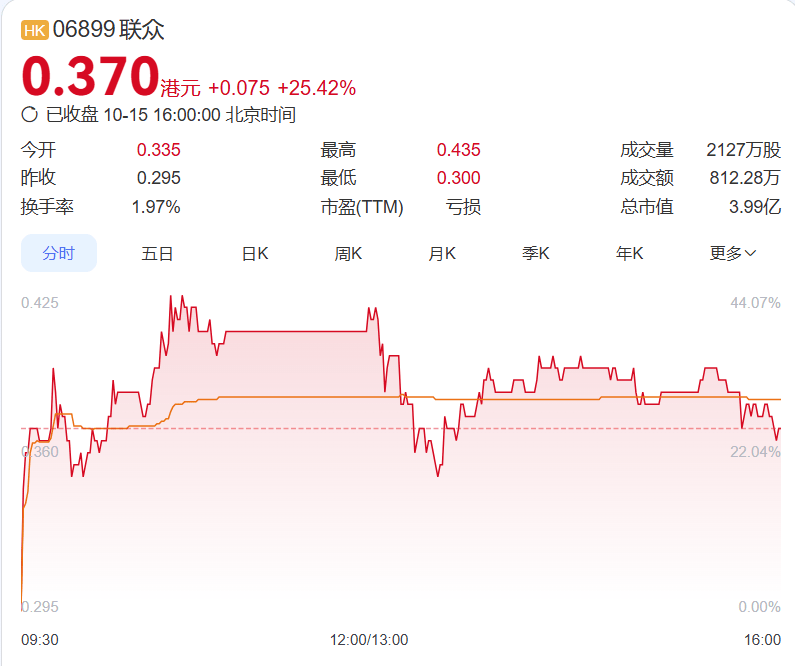Switch to the 日K daily candlestick tab

[x=255, y=253]
